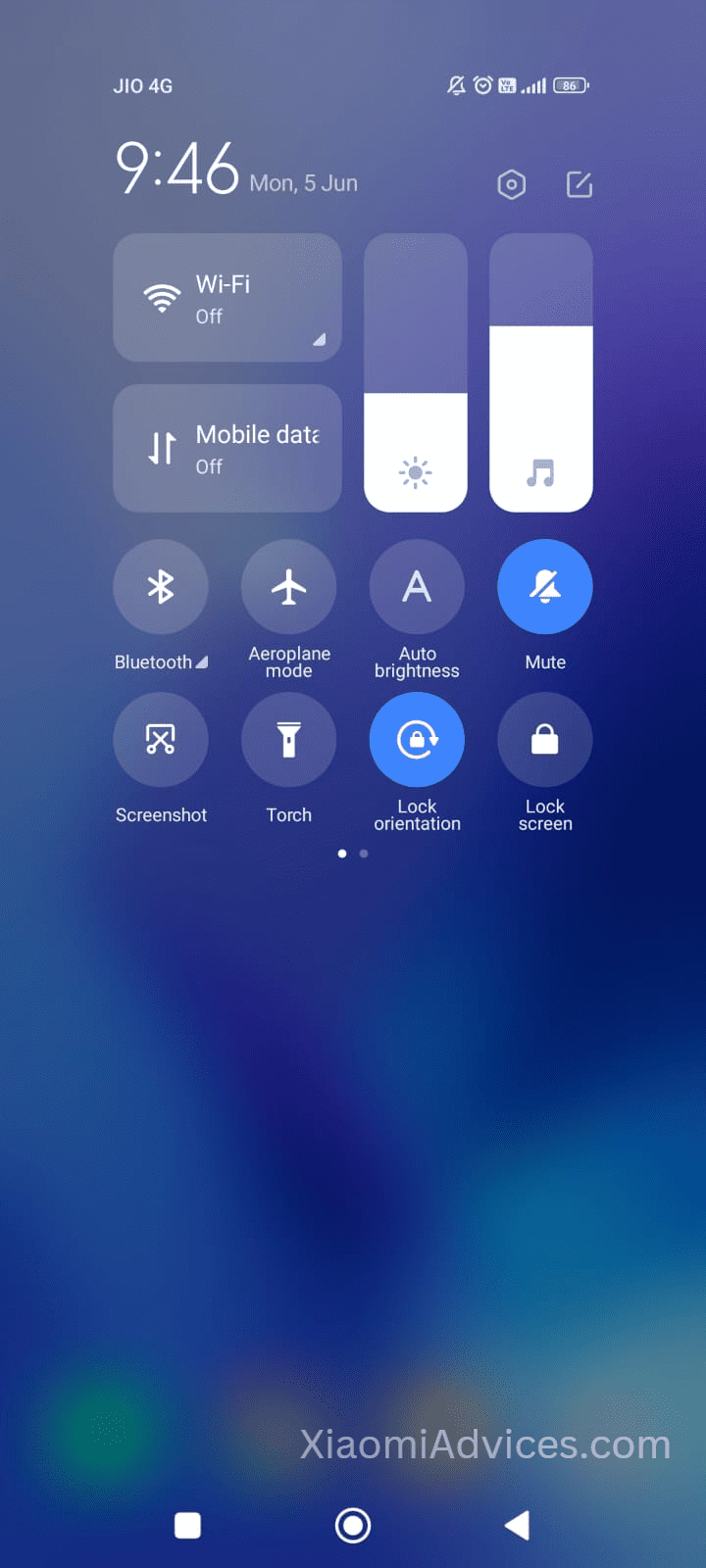Toggle Bluetooth on
Image resolution: width=706 pixels, height=1568 pixels.
coord(161,586)
